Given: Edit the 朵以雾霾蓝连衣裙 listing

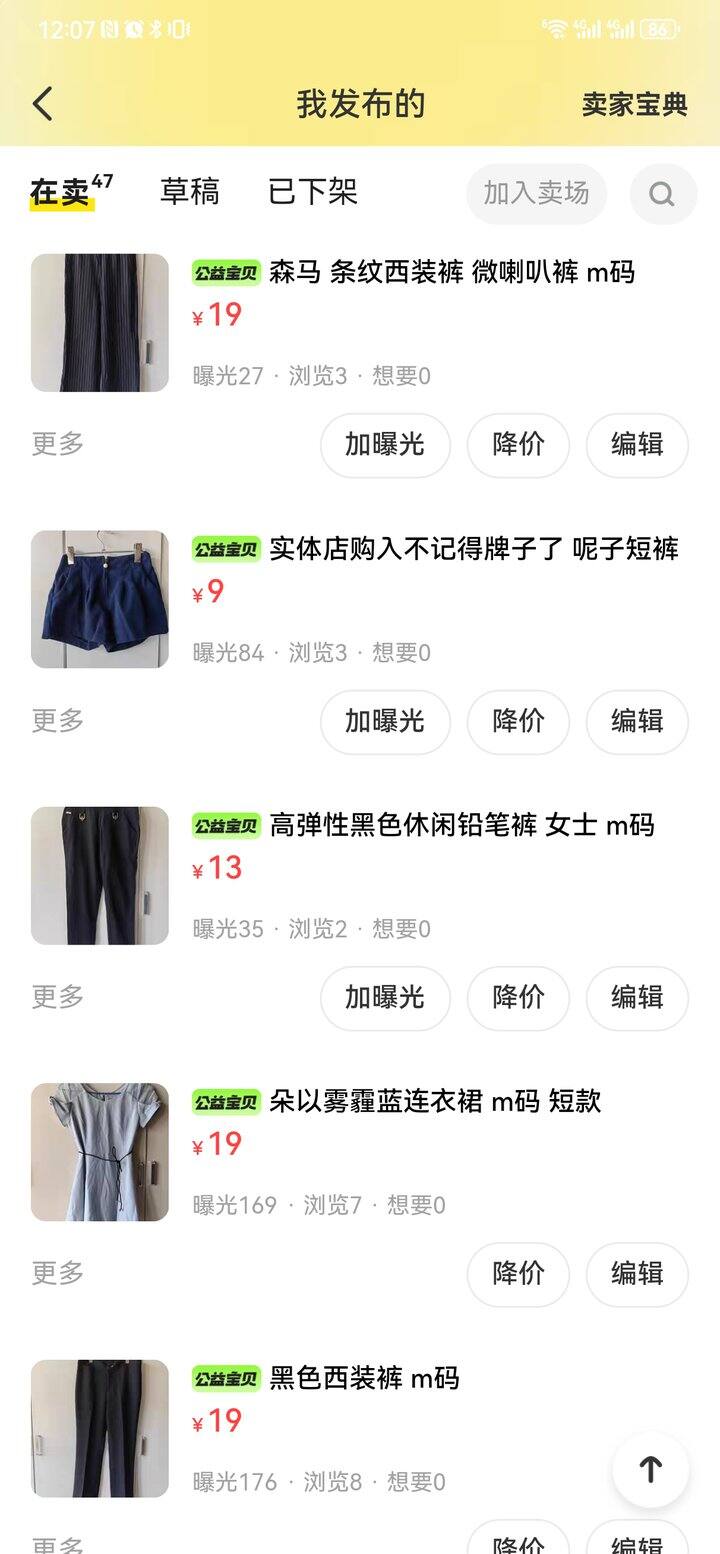Looking at the screenshot, I should [637, 1273].
